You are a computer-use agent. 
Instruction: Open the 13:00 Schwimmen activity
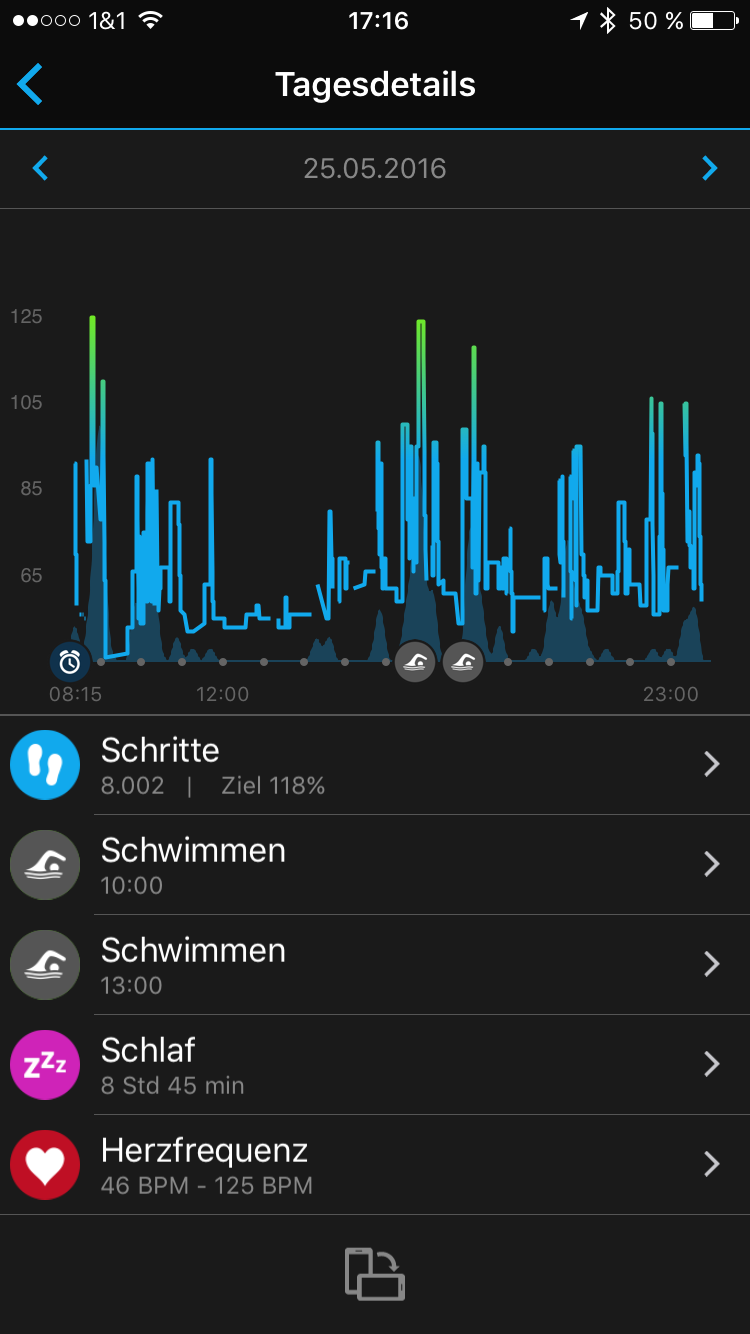tap(375, 965)
